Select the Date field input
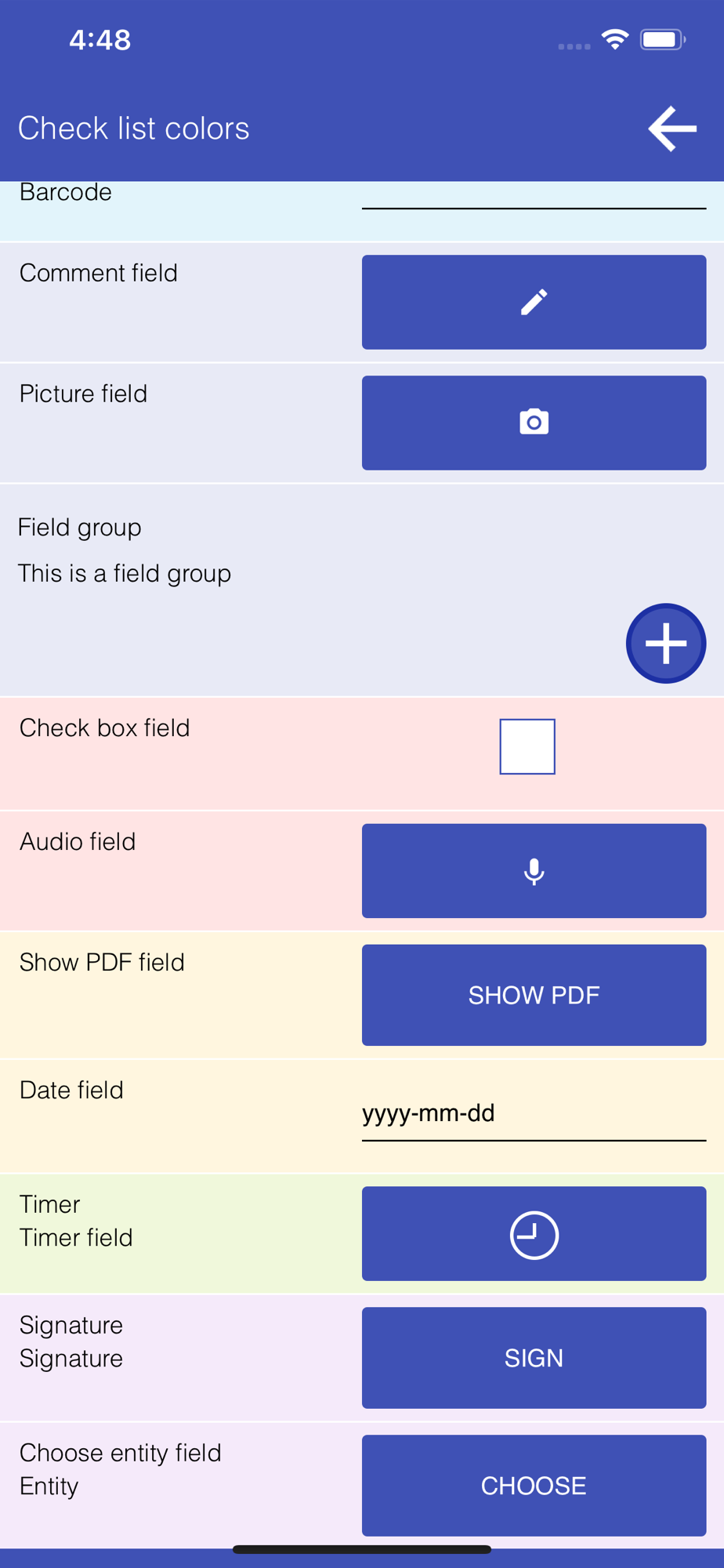 [534, 1114]
